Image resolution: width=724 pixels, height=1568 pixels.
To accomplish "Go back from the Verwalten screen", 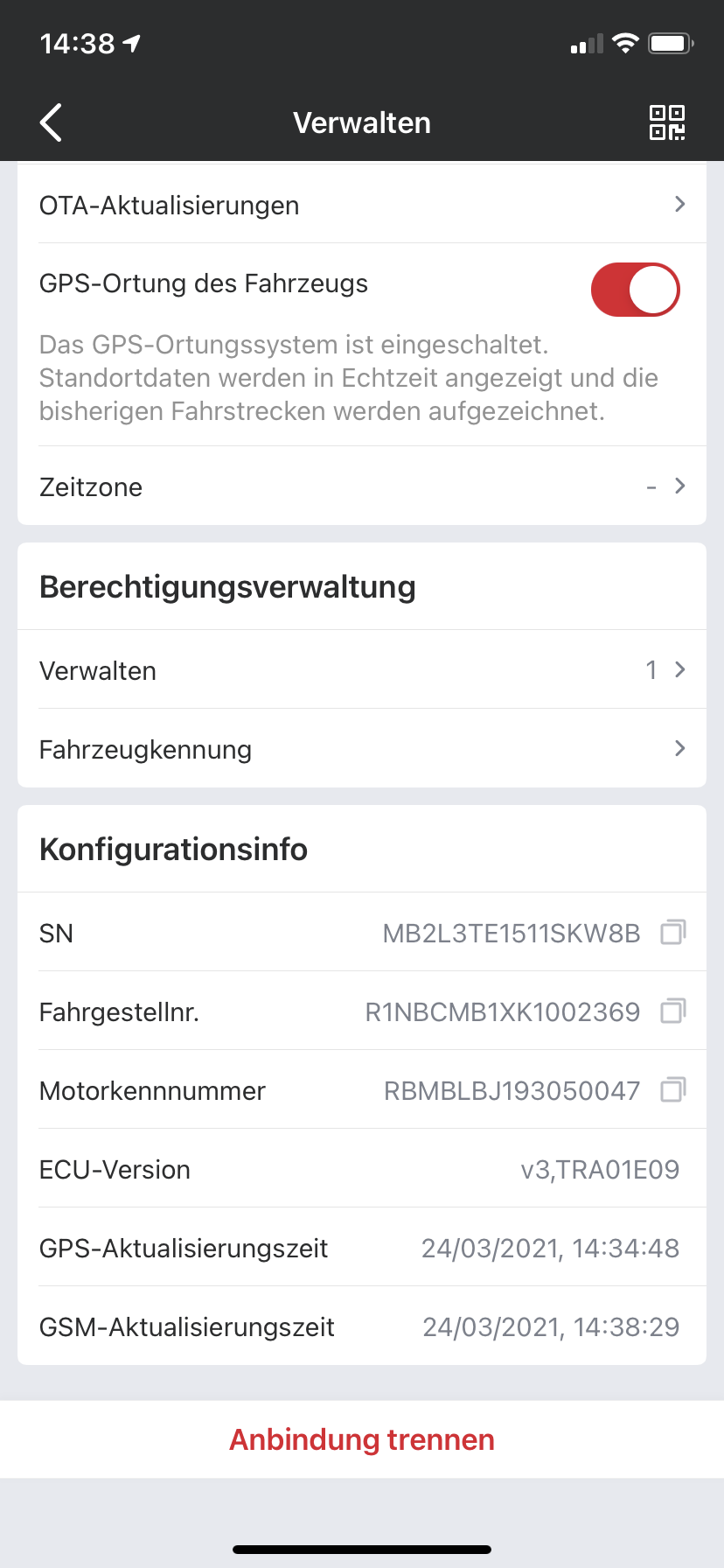I will click(51, 122).
